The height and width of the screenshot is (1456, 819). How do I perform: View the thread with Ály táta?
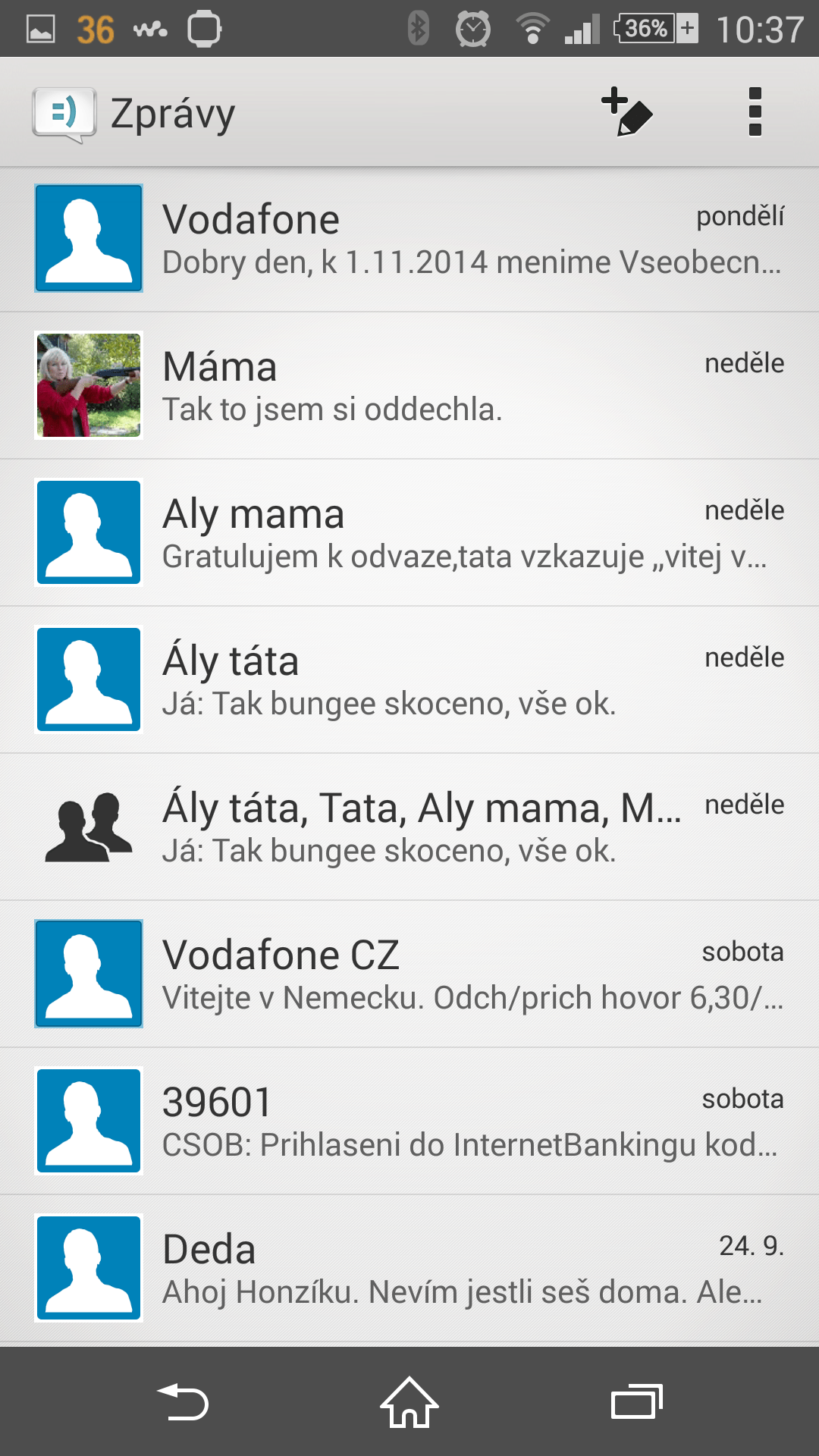tap(409, 679)
